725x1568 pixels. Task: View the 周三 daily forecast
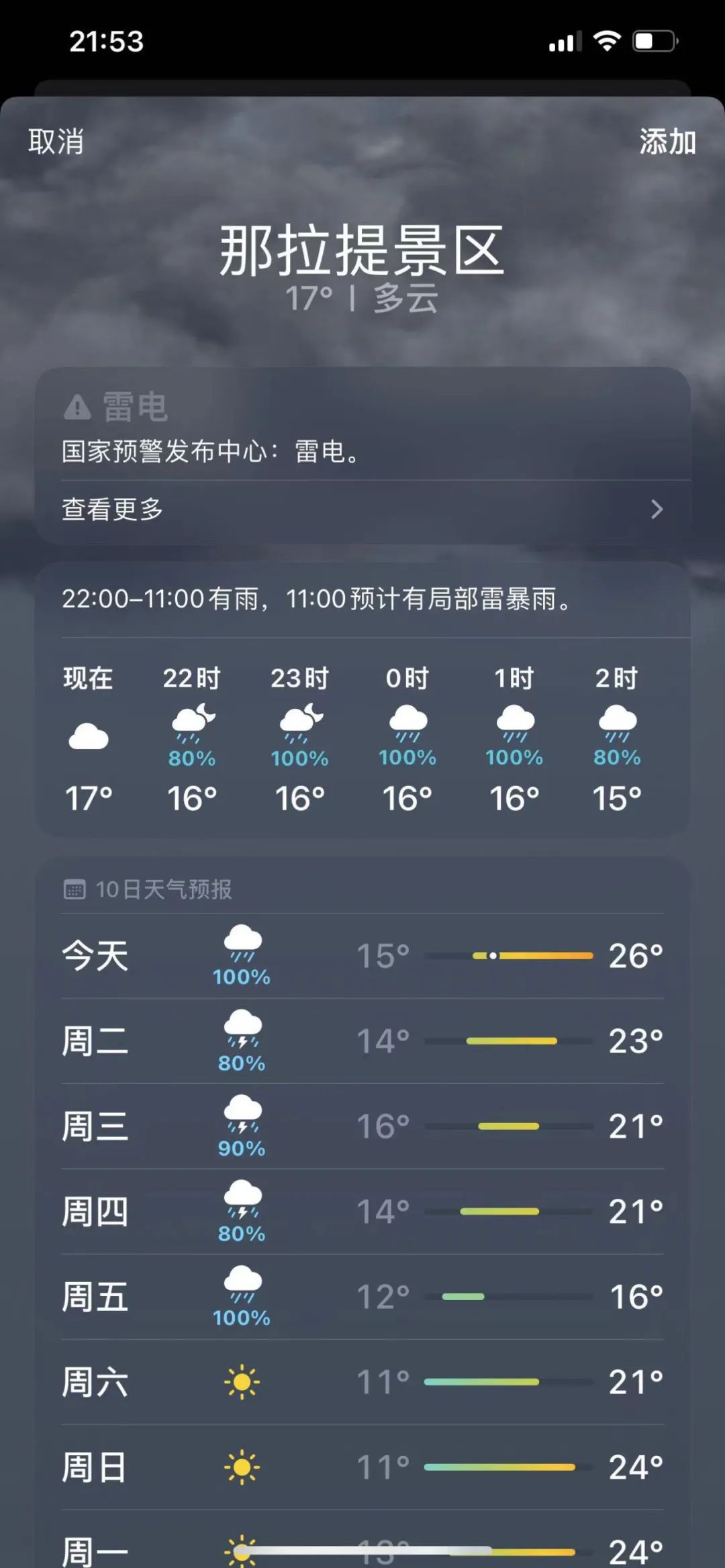coord(362,1126)
